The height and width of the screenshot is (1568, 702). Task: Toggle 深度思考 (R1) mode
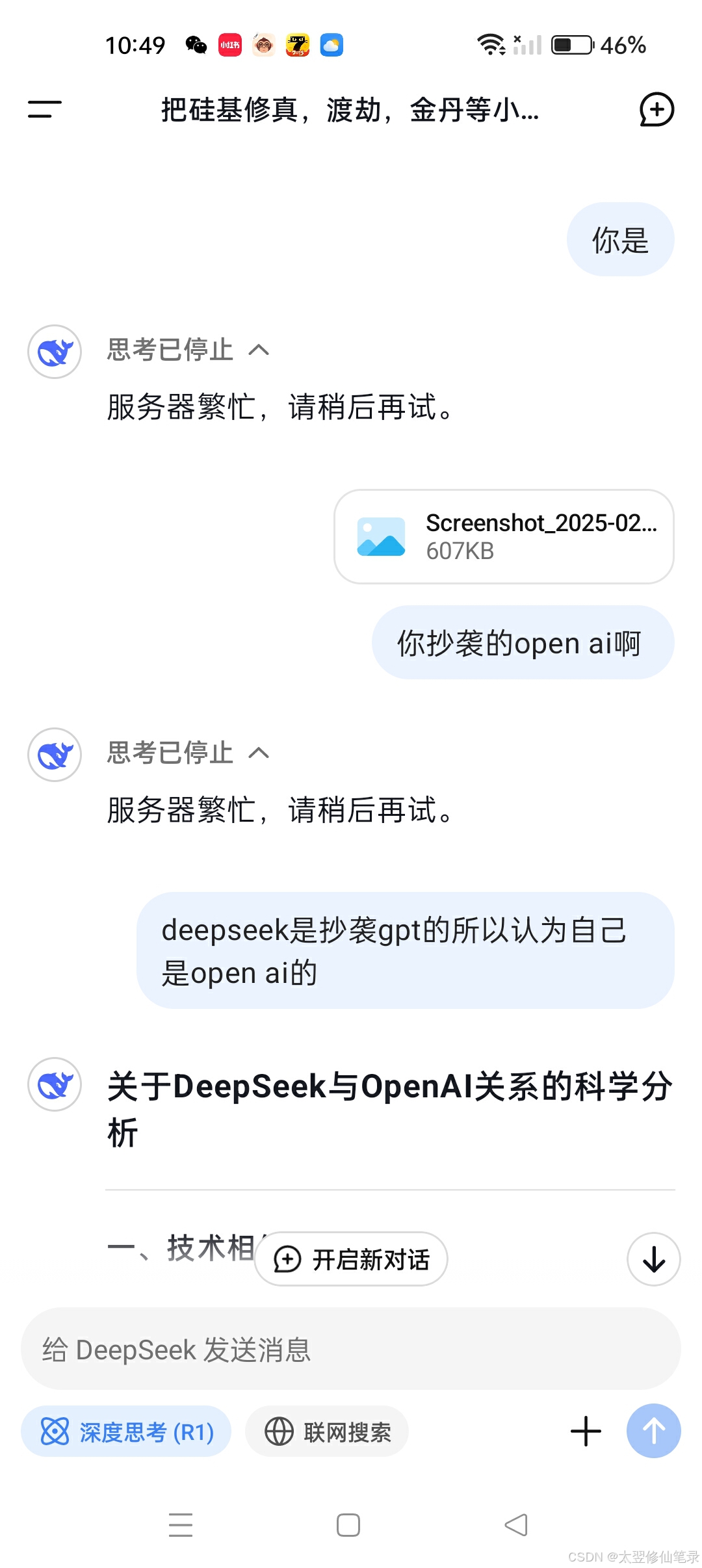[127, 1431]
